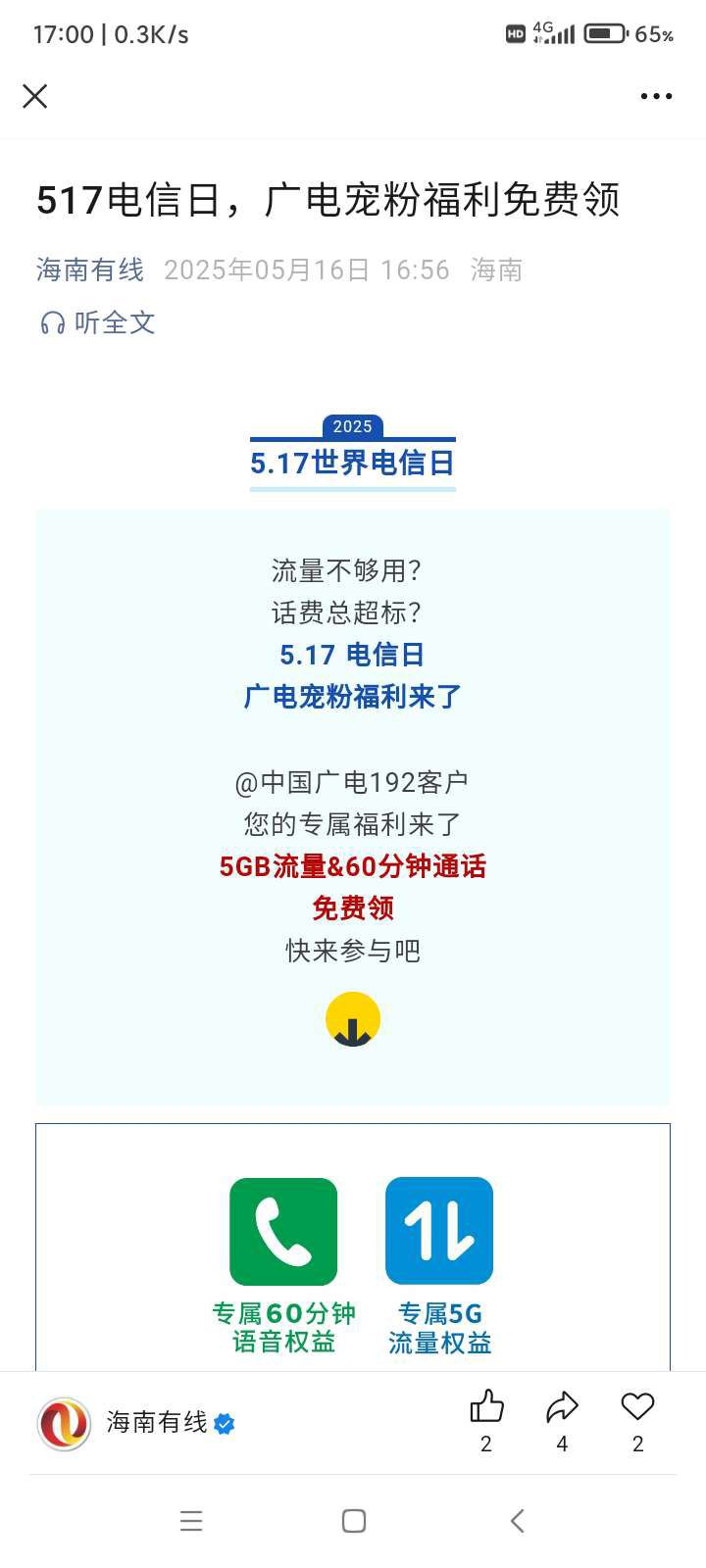Close the article page
Image resolution: width=706 pixels, height=1568 pixels.
(35, 96)
